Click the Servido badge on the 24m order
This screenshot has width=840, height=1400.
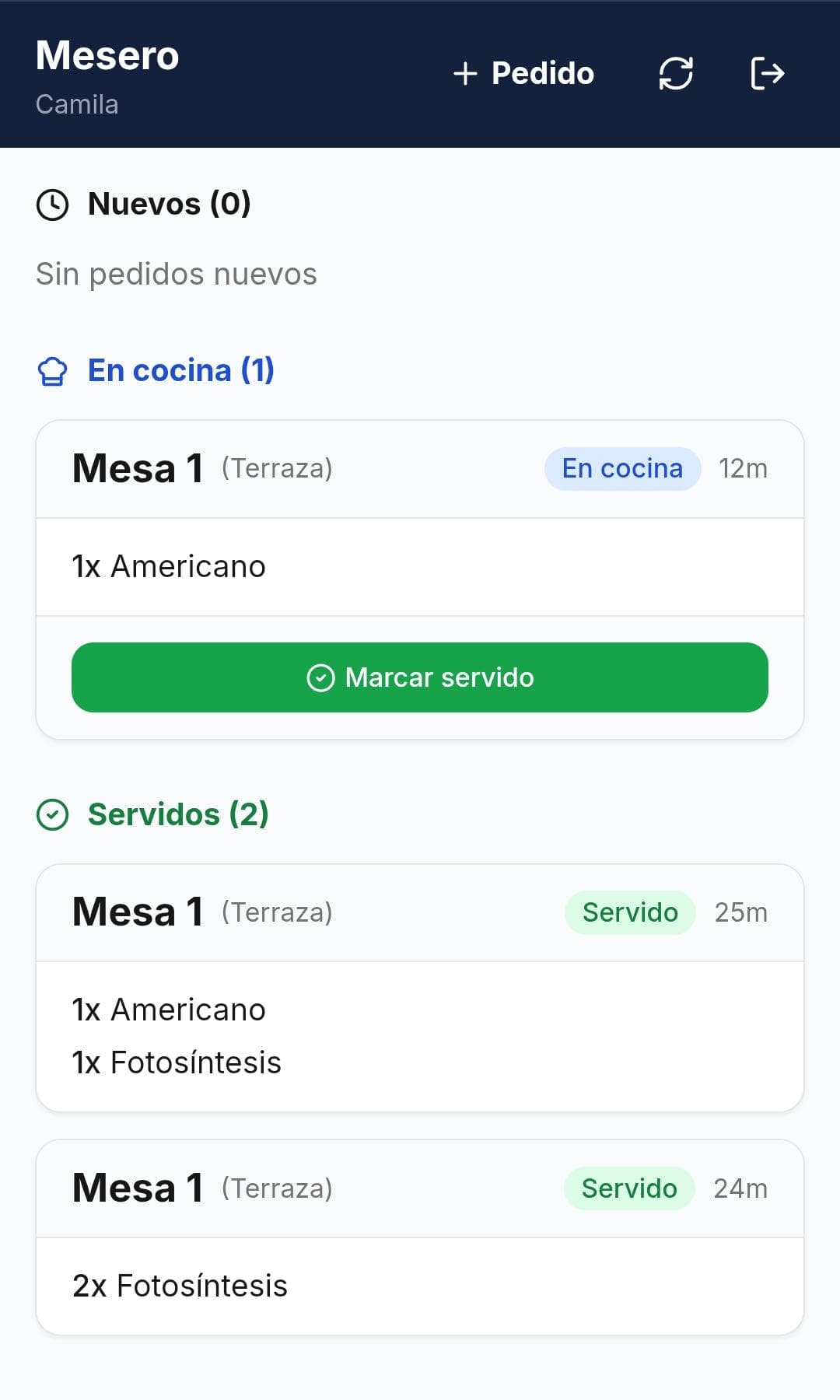629,1188
